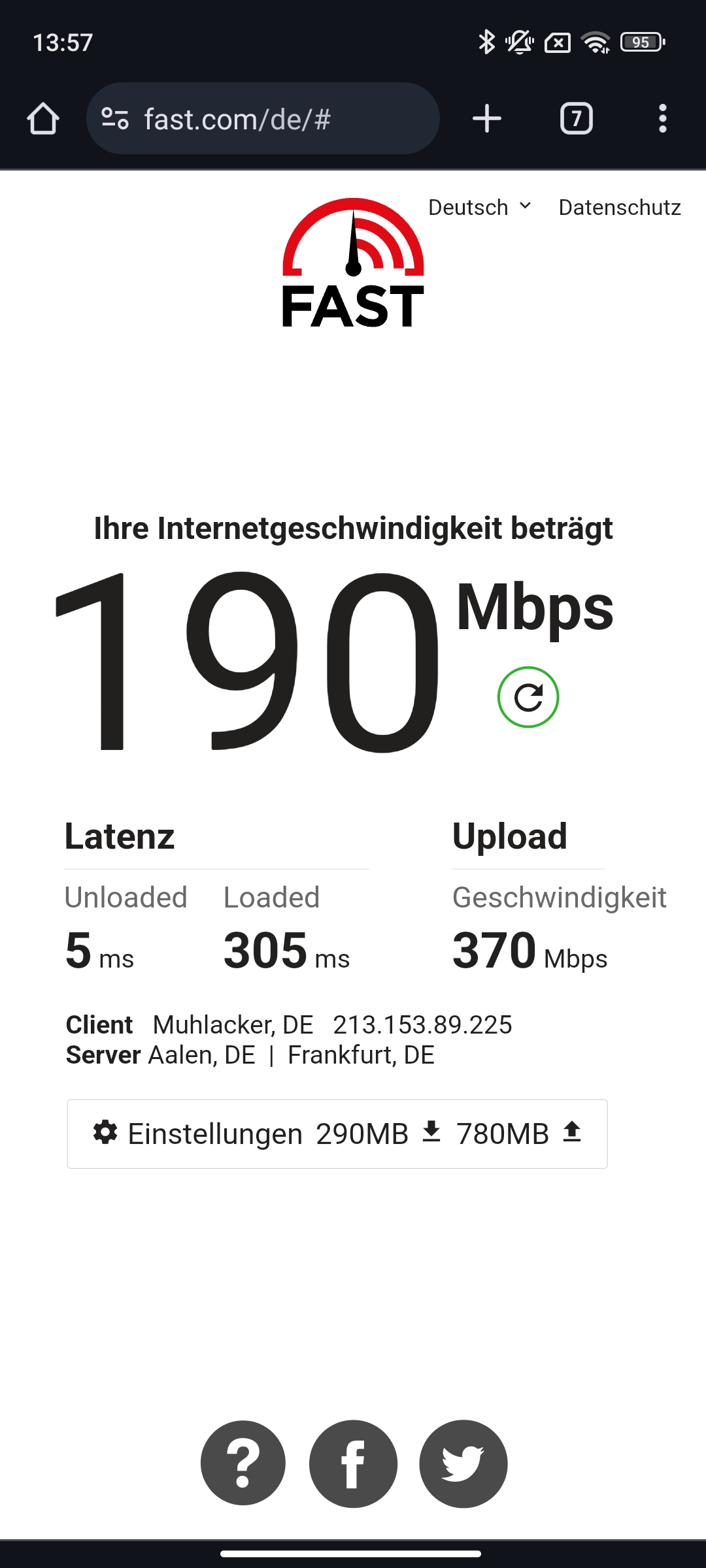Open the help question mark
Screen dimensions: 706x1568
pyautogui.click(x=243, y=1463)
